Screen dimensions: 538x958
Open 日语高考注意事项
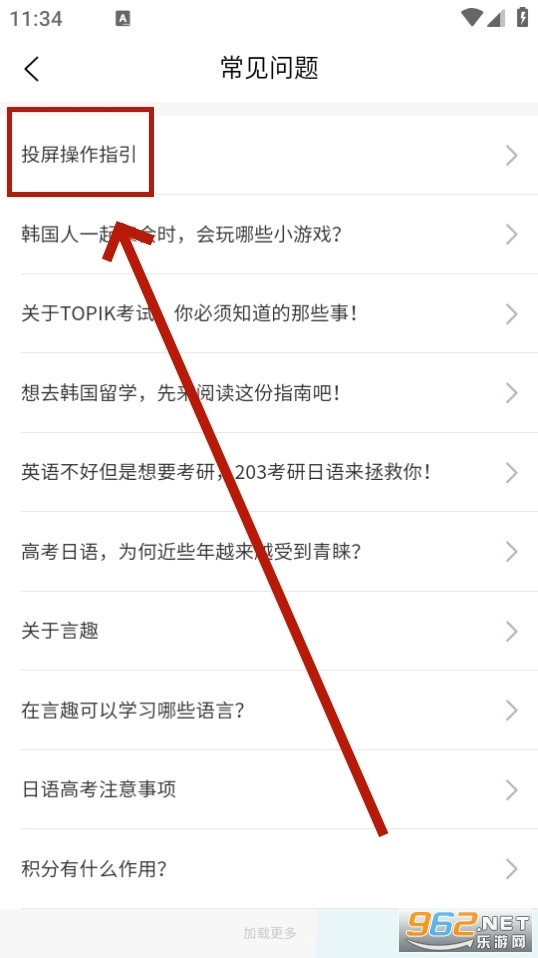coord(269,789)
